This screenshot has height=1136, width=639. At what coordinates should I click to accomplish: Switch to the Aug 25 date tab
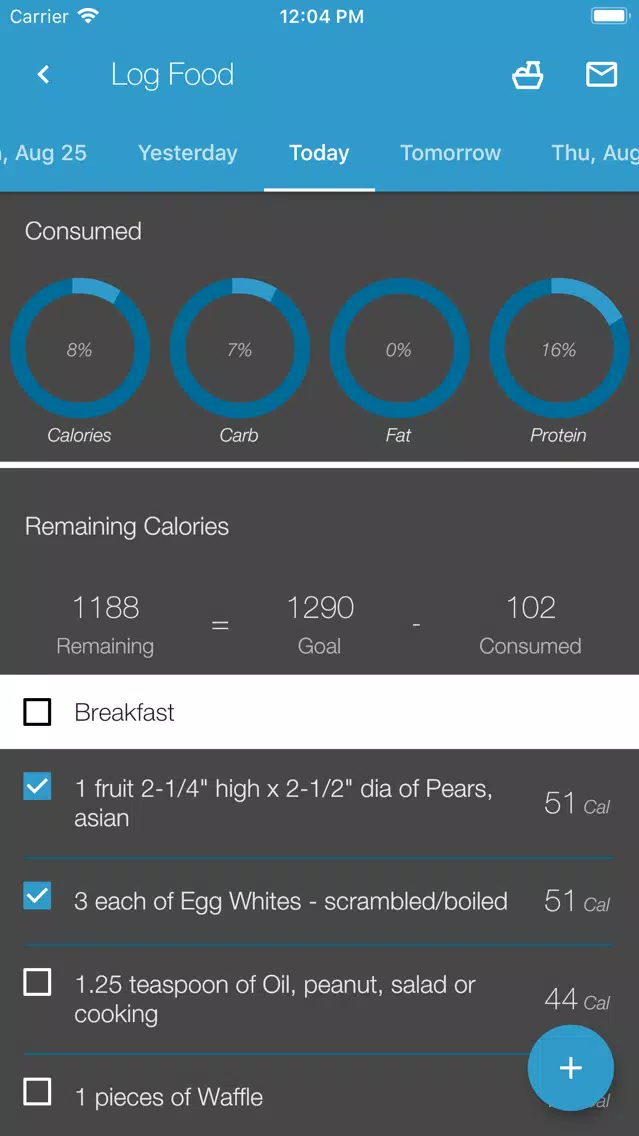point(45,153)
